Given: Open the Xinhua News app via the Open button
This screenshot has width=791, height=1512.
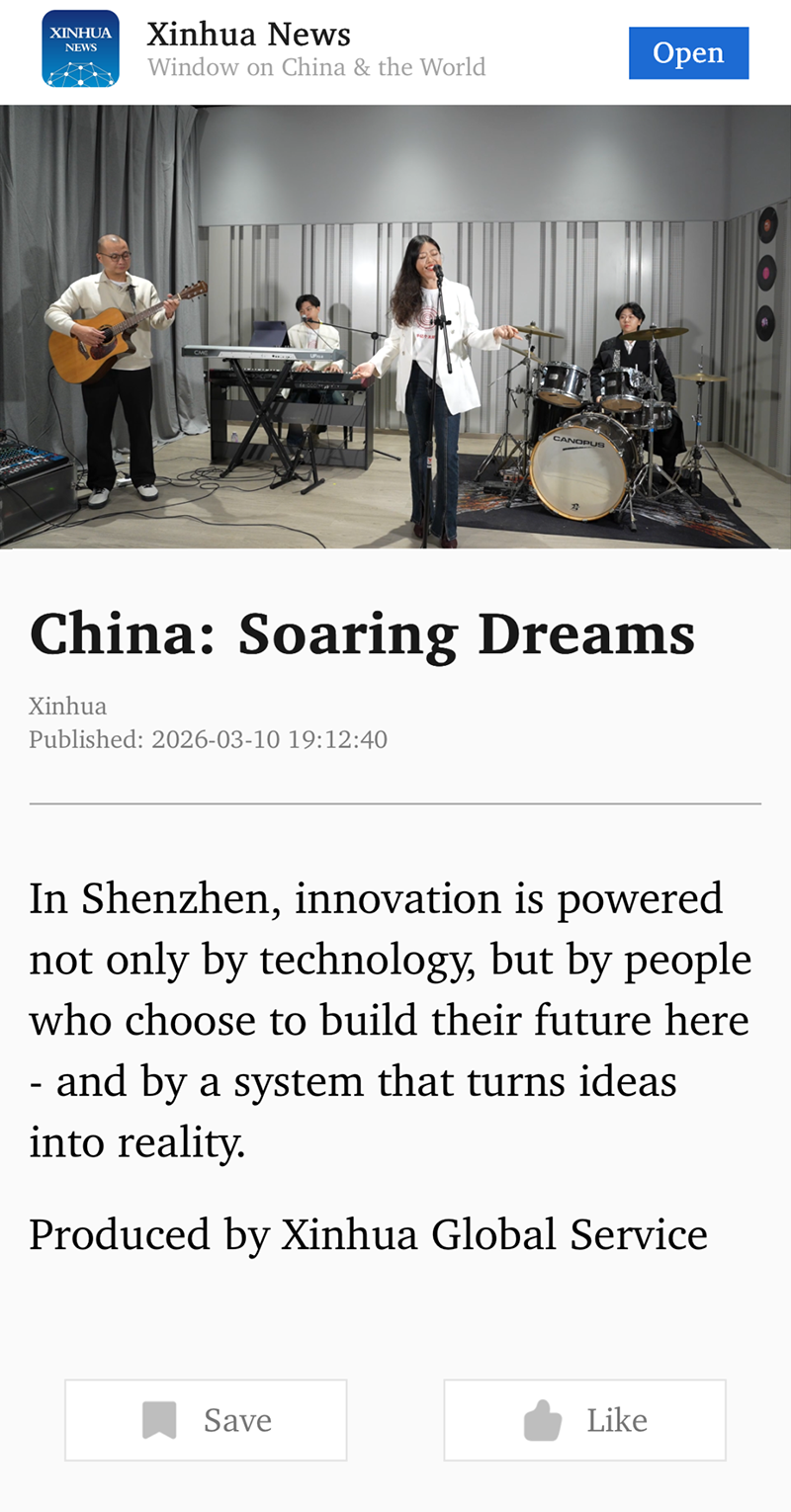Looking at the screenshot, I should click(x=688, y=52).
